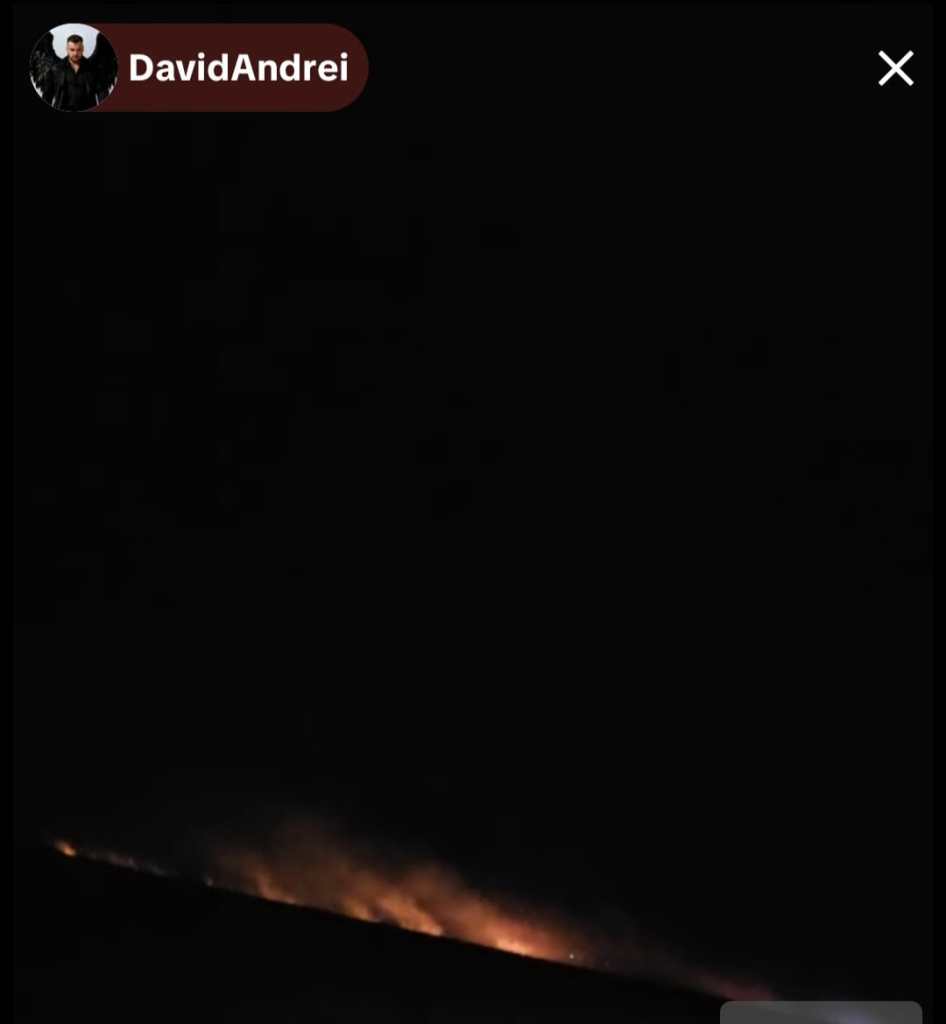Open DavidAndrei's profile chip
This screenshot has height=1024, width=946.
coord(198,67)
